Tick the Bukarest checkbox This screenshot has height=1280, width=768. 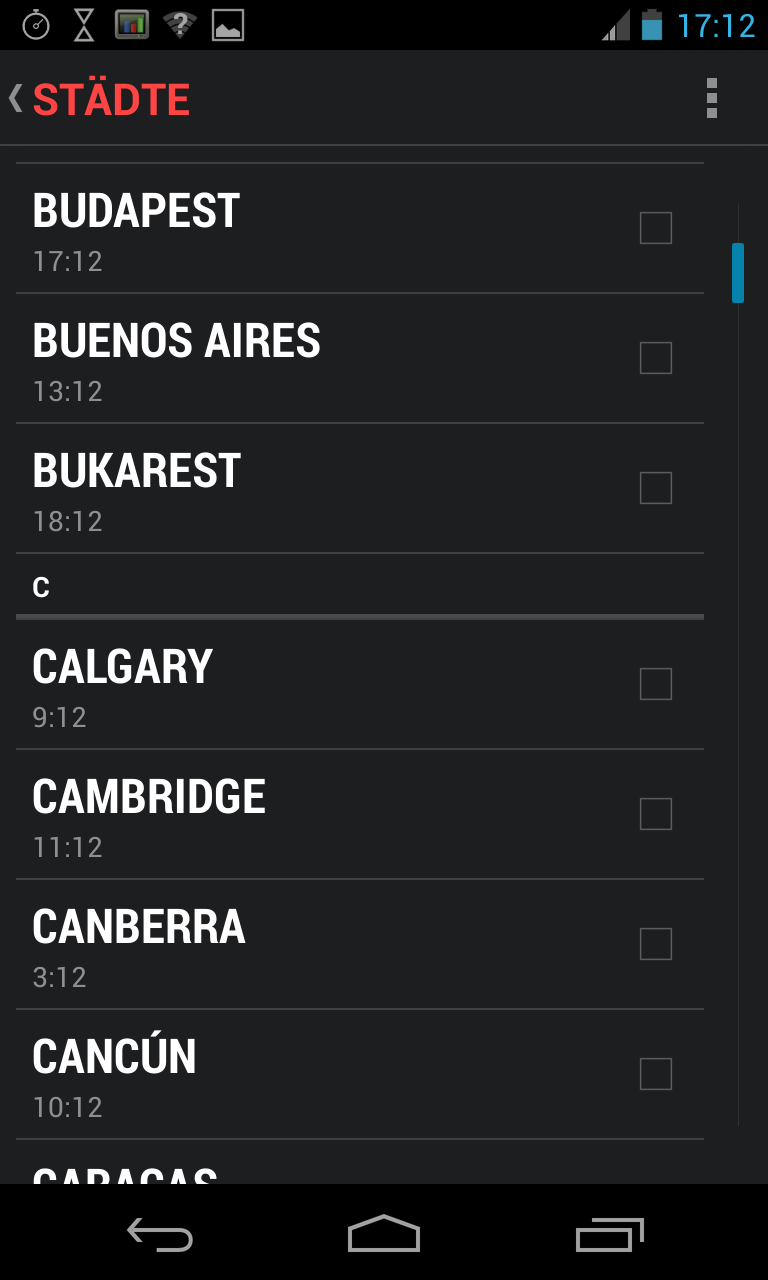pyautogui.click(x=655, y=488)
